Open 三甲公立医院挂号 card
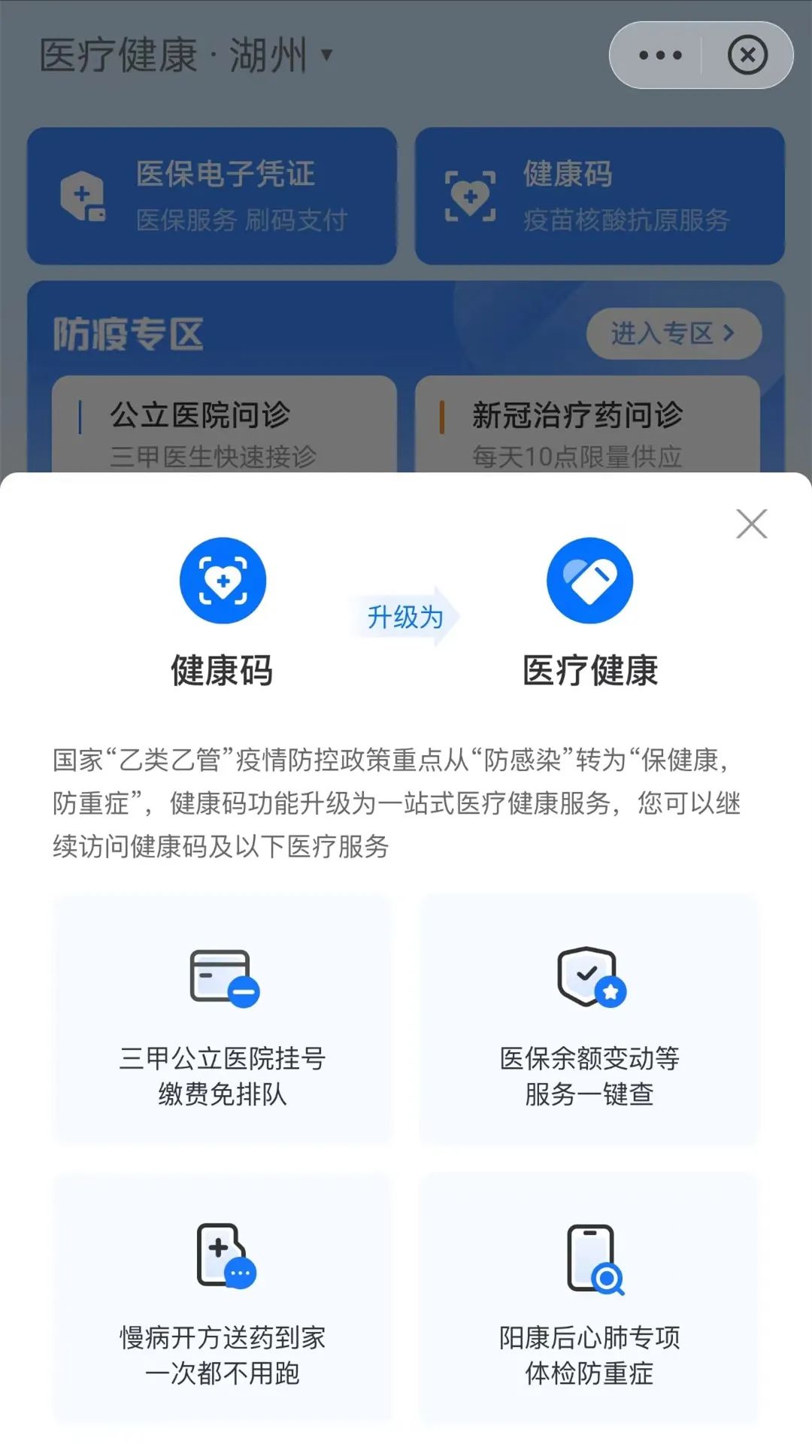Image resolution: width=812 pixels, height=1456 pixels. (x=223, y=1020)
